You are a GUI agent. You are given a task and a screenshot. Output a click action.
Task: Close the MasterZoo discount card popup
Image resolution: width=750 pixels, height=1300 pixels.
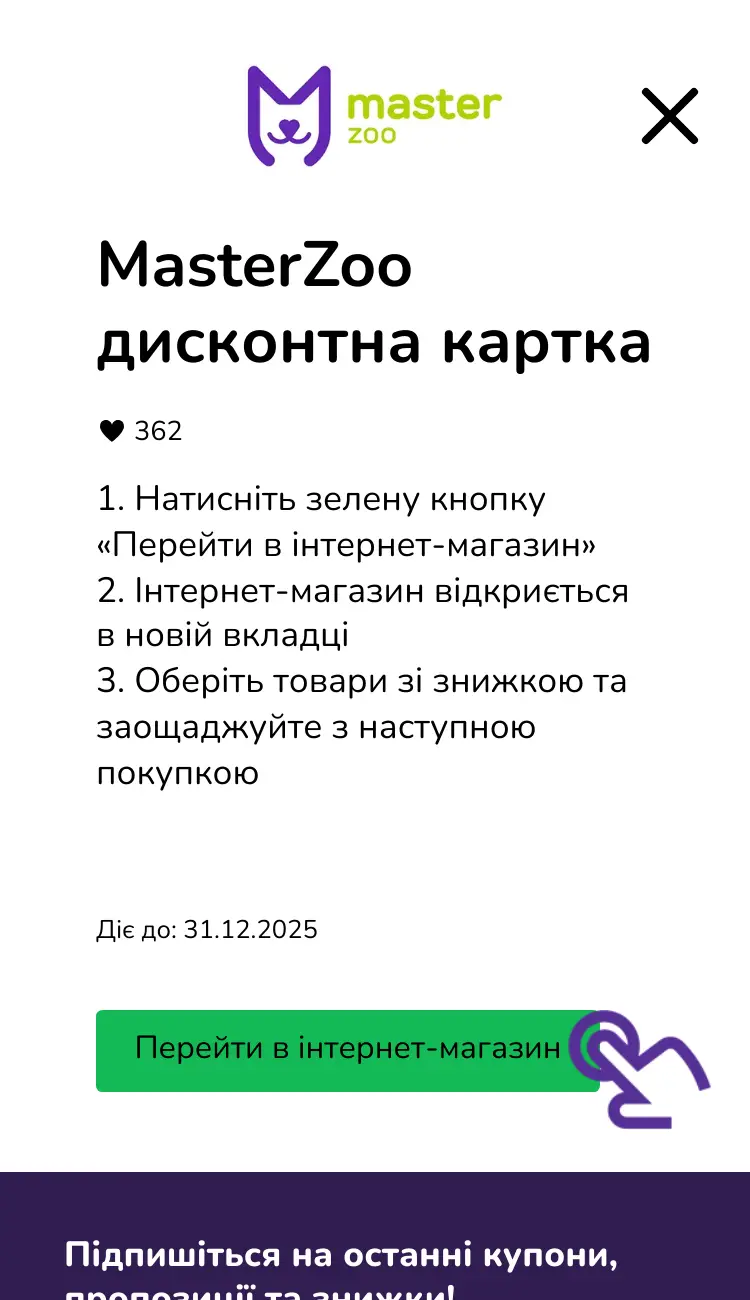click(x=669, y=116)
